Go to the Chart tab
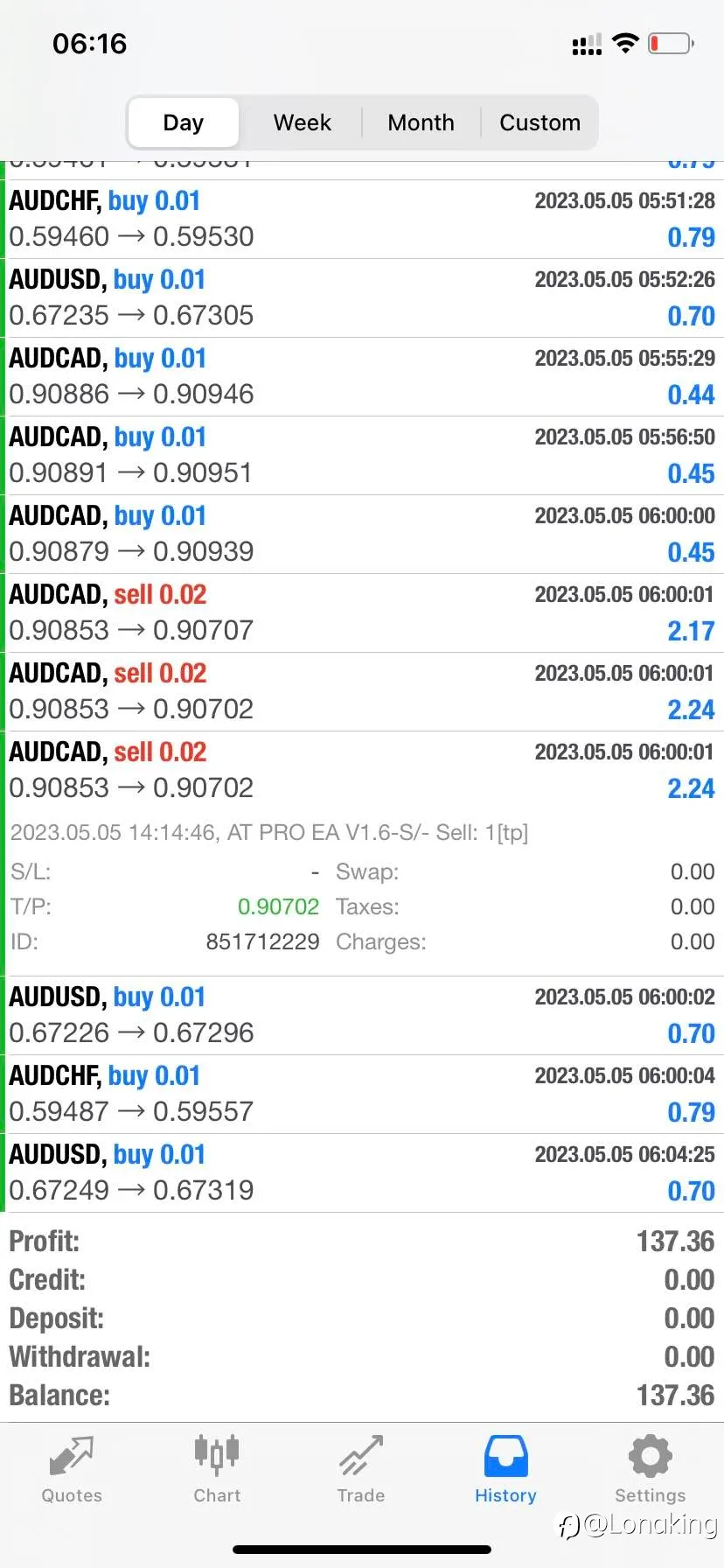 pyautogui.click(x=217, y=1470)
